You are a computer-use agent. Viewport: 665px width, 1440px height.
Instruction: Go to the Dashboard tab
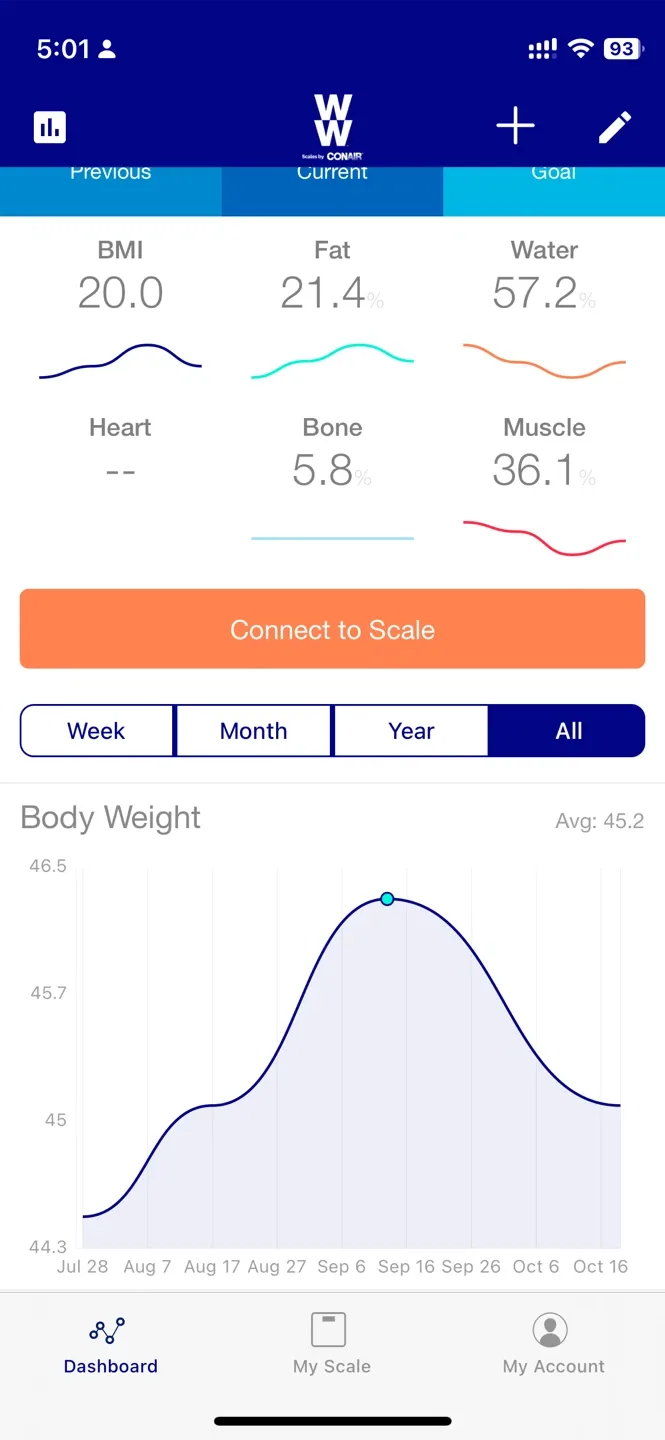(x=110, y=1345)
